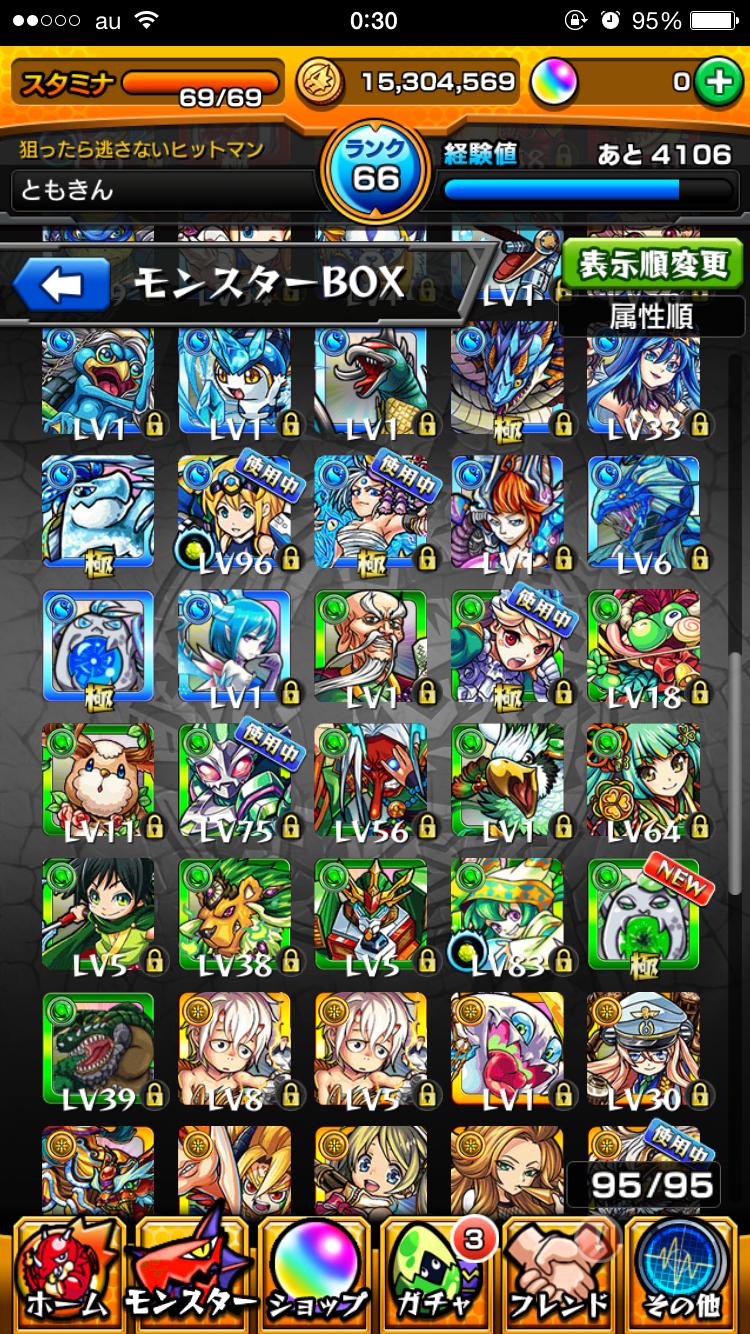Go back from the モンスターBOX screen
The image size is (750, 1334).
point(62,285)
